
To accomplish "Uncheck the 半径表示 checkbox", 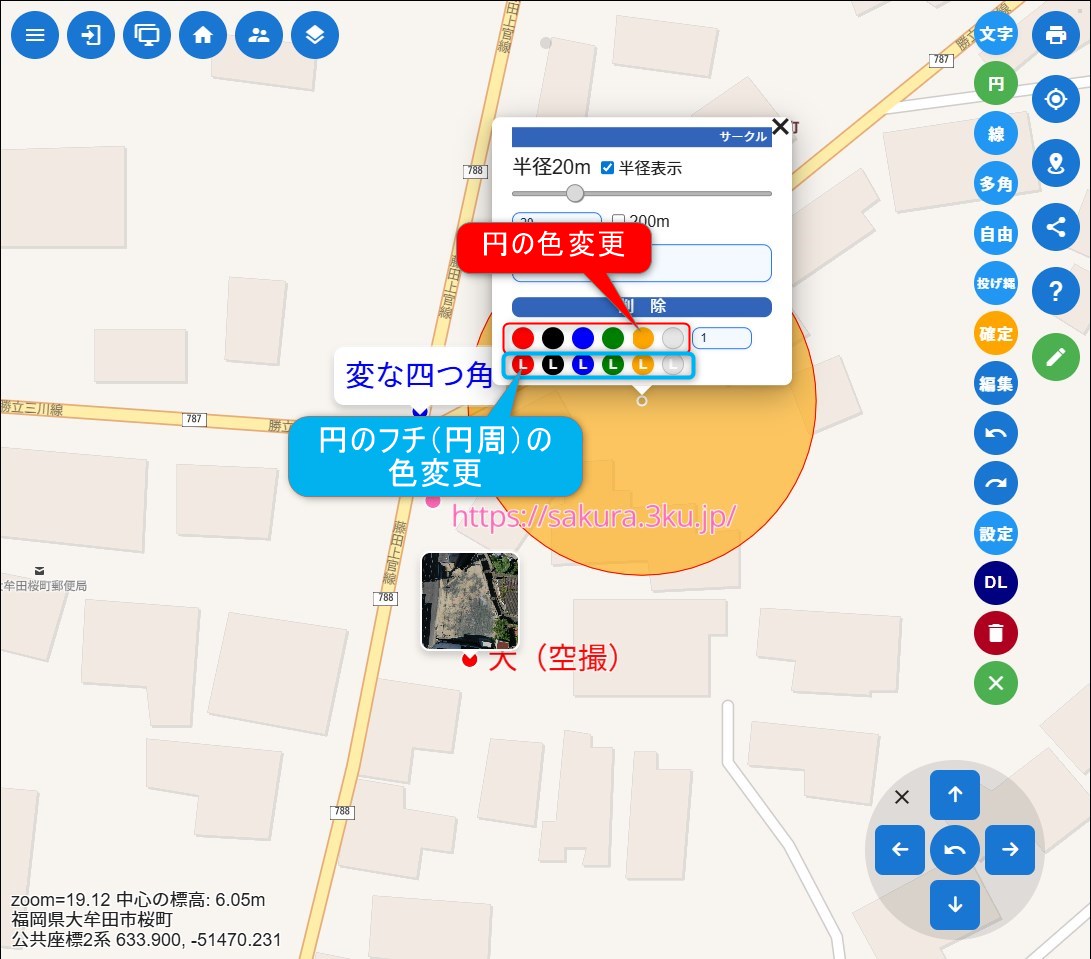I will tap(607, 168).
